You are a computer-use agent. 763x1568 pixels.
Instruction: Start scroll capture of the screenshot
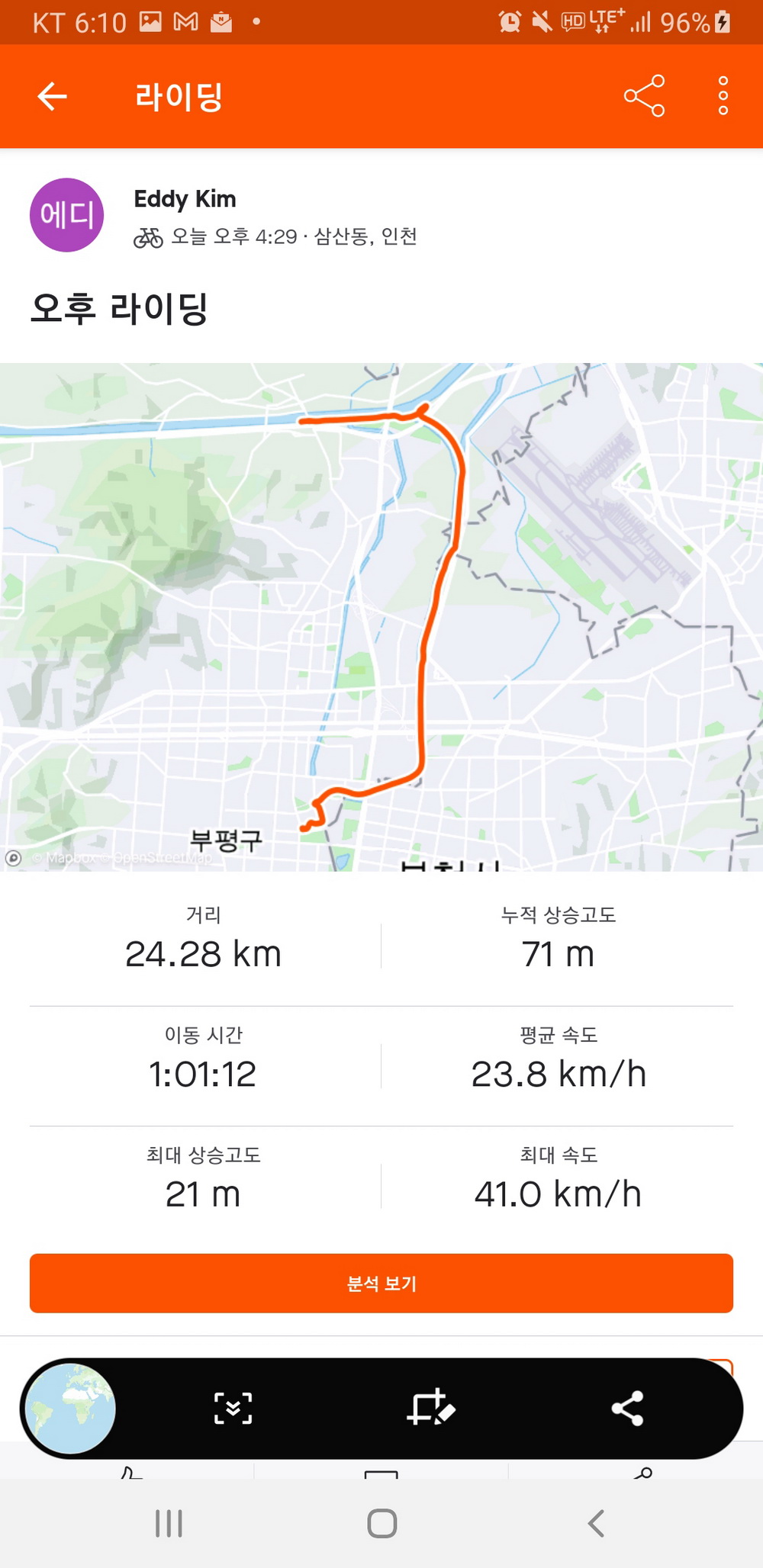coord(233,1408)
